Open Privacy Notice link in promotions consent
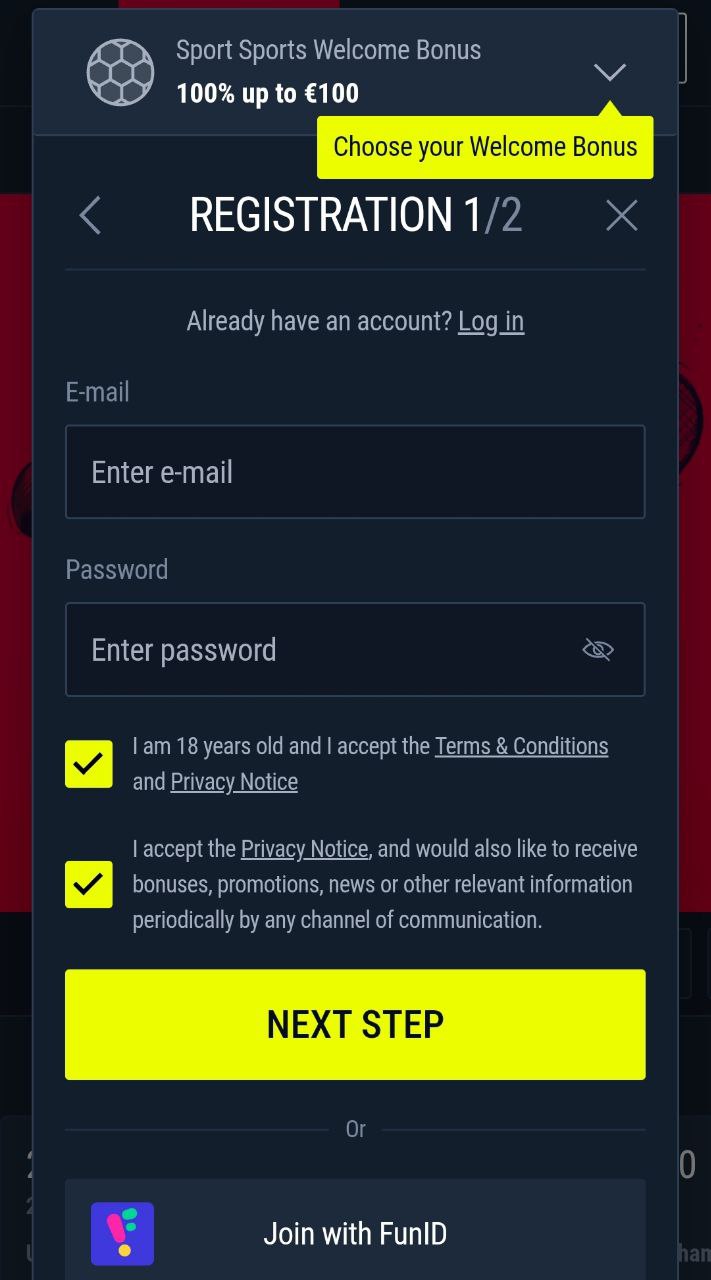711x1280 pixels. tap(305, 849)
